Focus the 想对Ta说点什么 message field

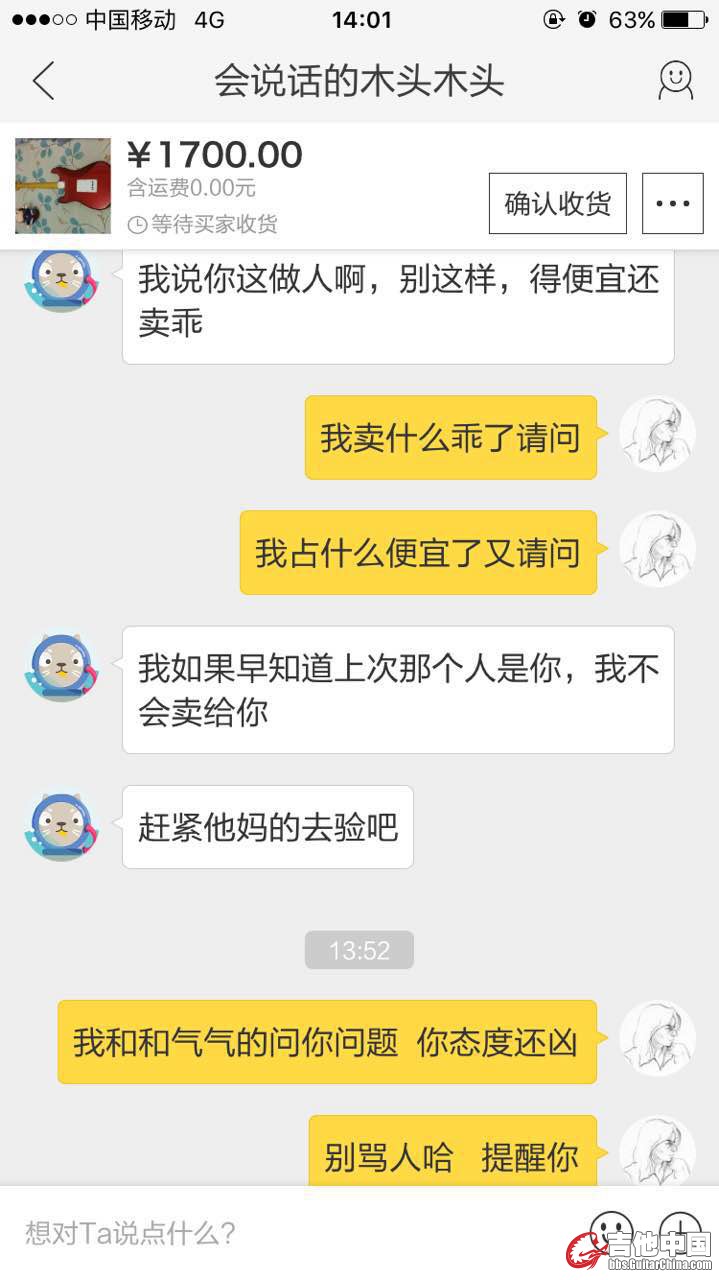tap(290, 1232)
